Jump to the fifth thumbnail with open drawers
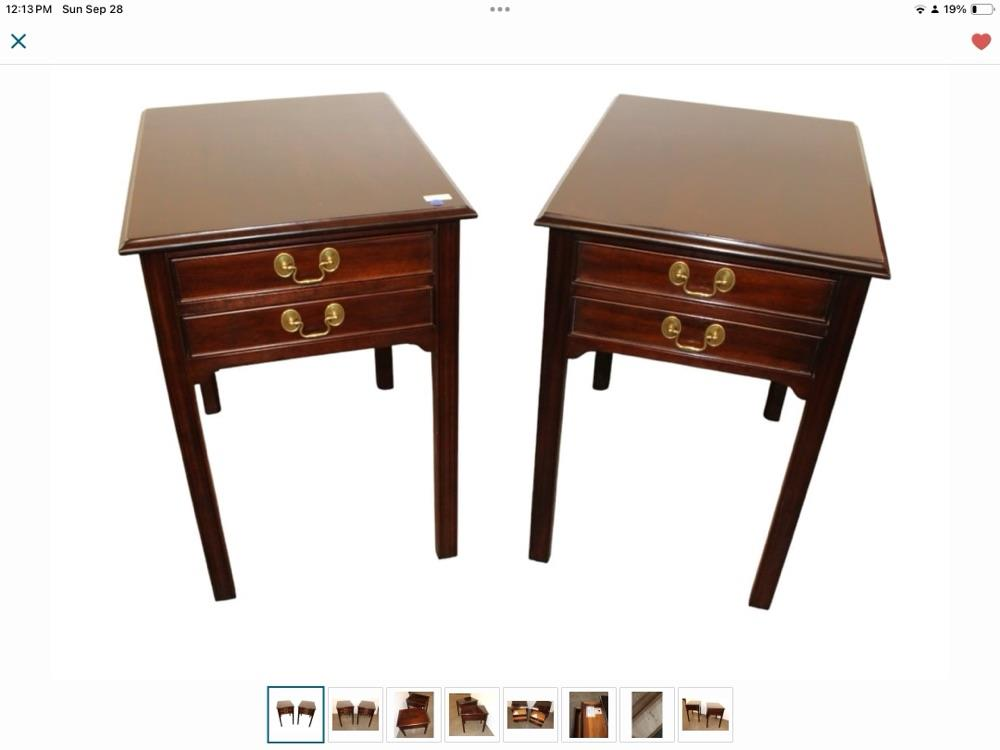1000x750 pixels. (x=530, y=714)
